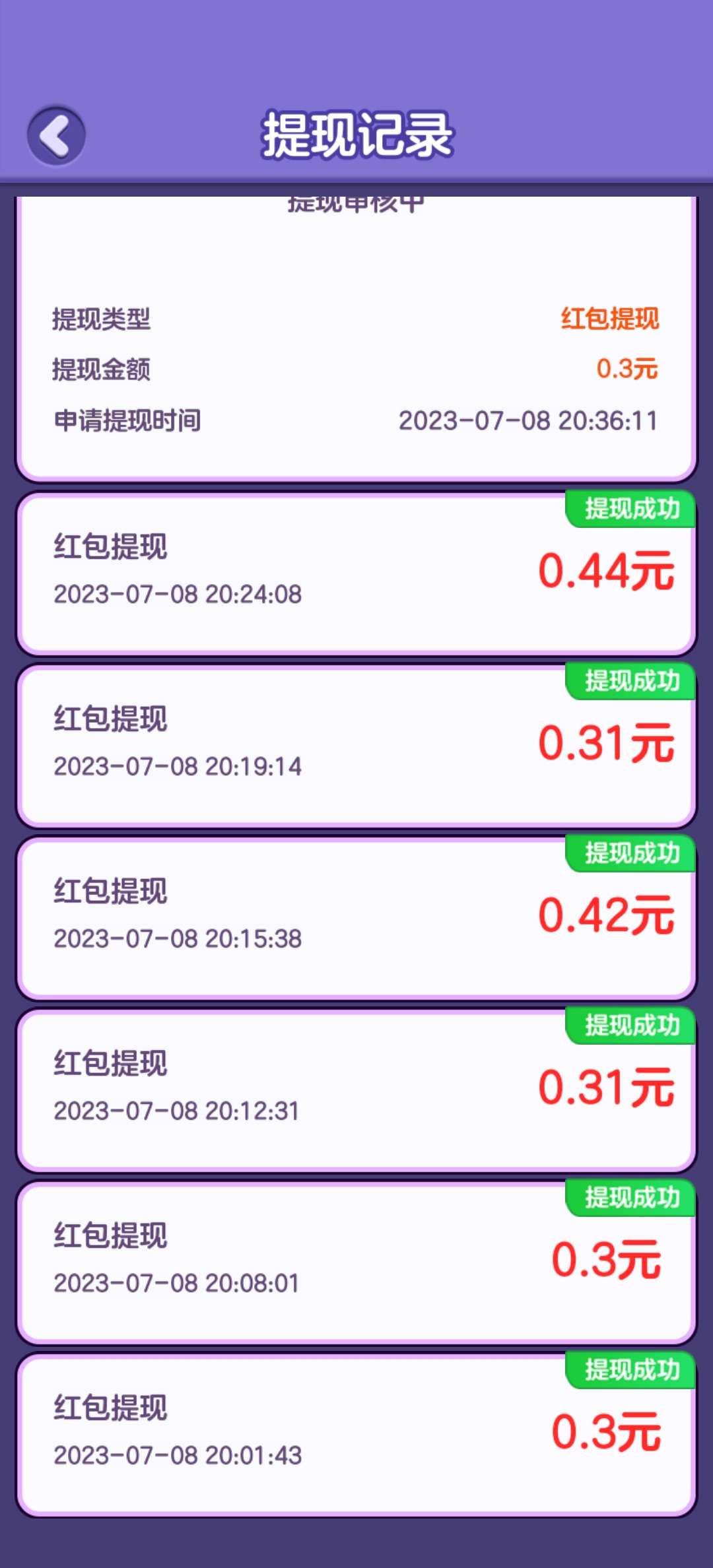
Task: Open the 0.31元 withdrawal record from 20:19:14
Action: click(356, 746)
